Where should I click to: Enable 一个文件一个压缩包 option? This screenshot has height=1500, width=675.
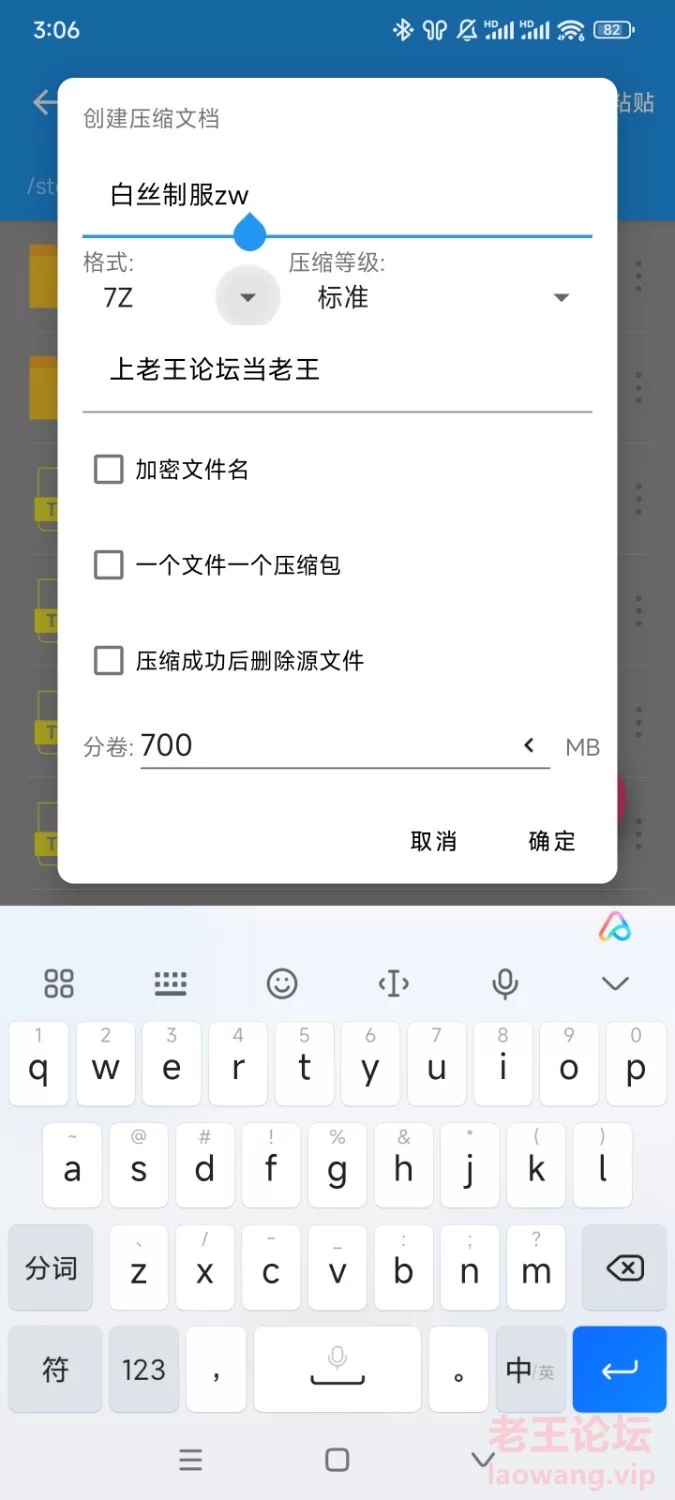coord(109,565)
